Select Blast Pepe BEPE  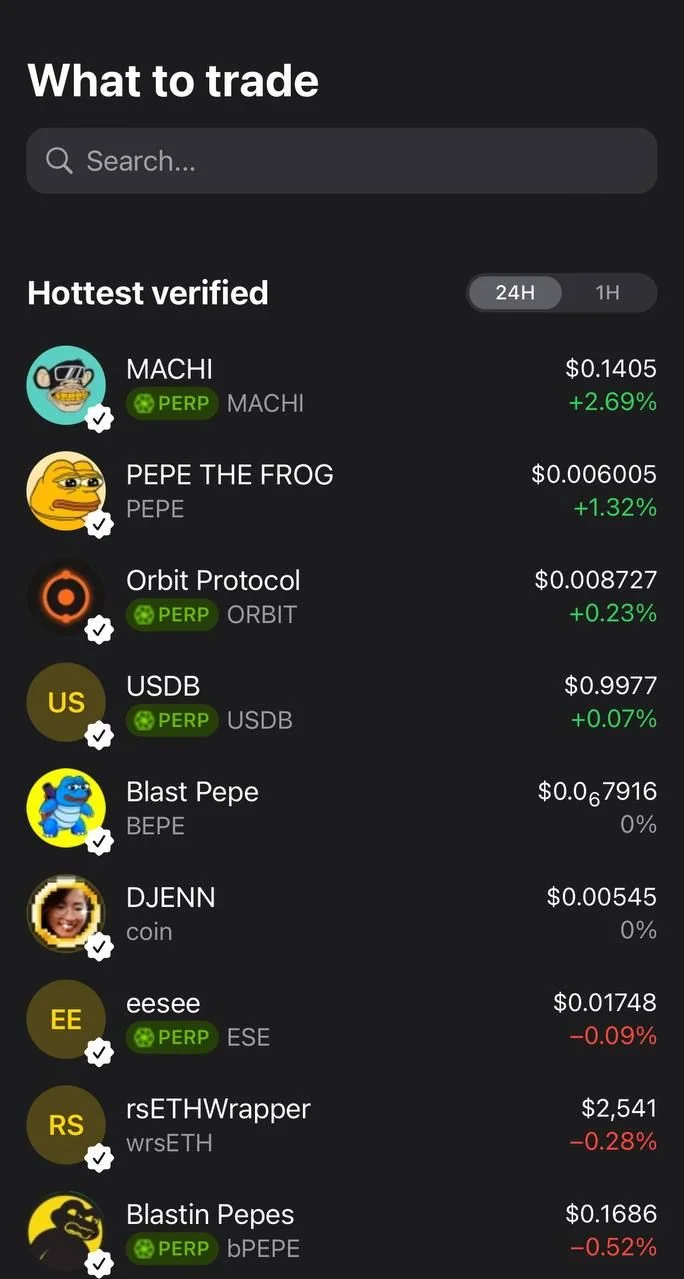point(342,808)
